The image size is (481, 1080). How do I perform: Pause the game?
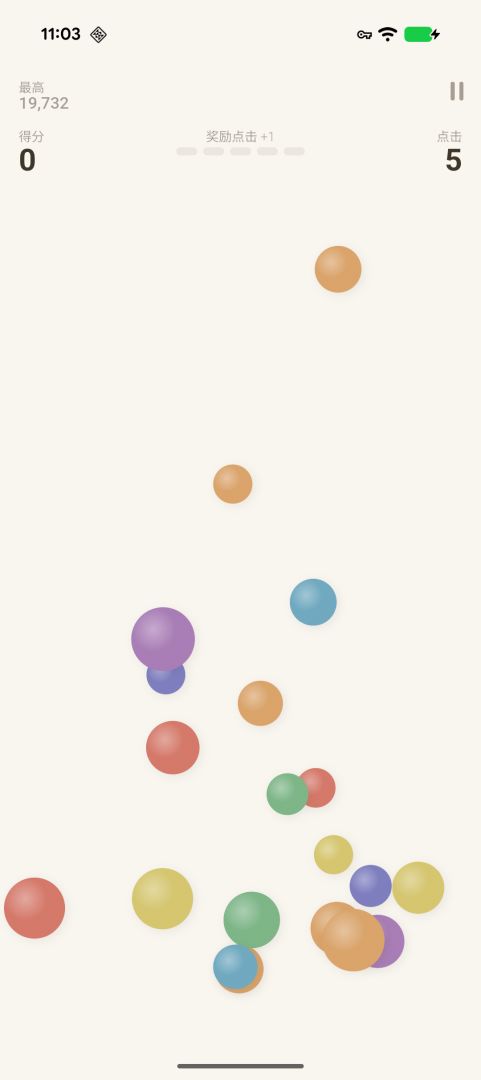pyautogui.click(x=456, y=91)
